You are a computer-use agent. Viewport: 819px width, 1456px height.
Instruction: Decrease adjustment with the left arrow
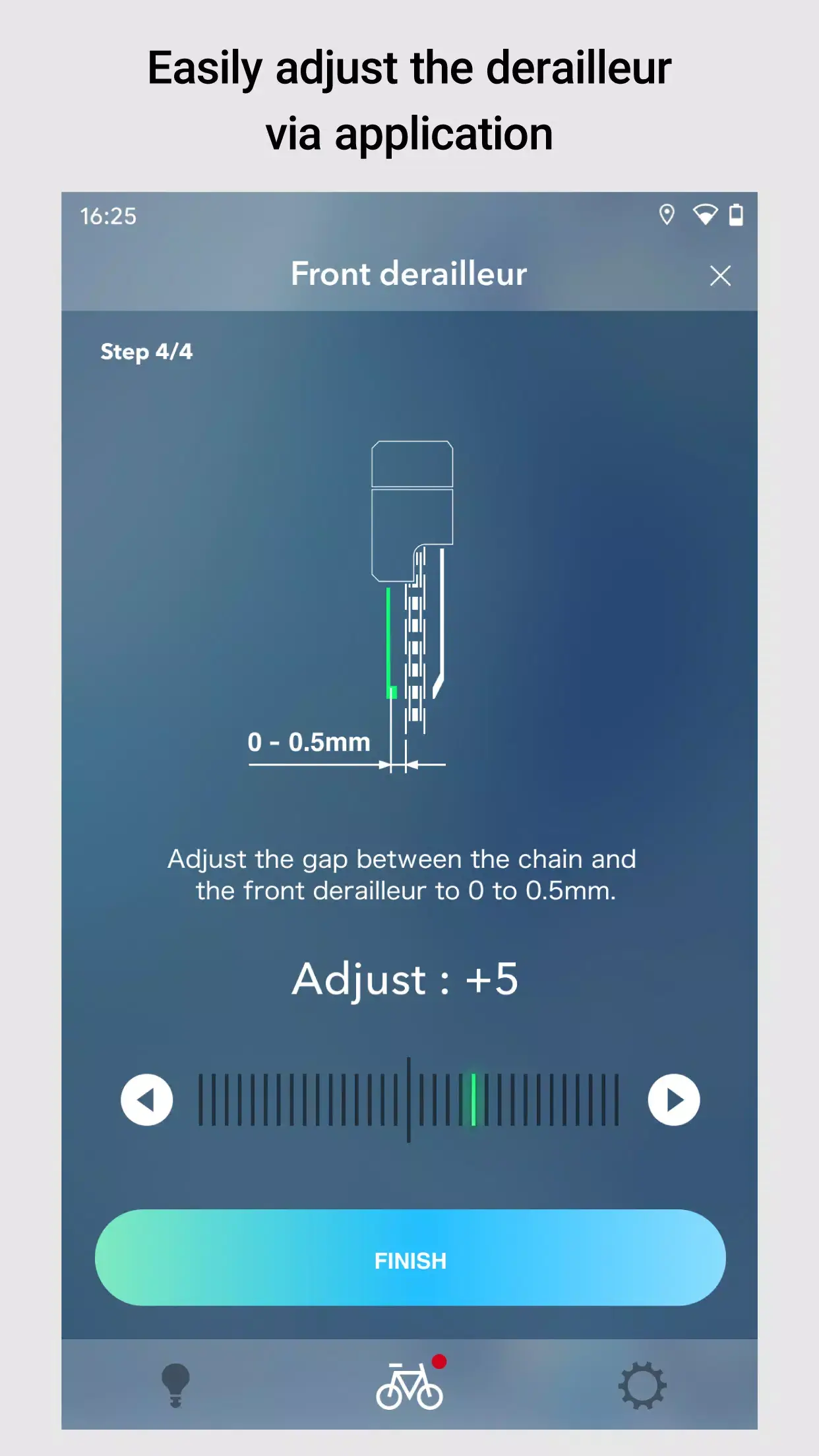click(146, 1099)
